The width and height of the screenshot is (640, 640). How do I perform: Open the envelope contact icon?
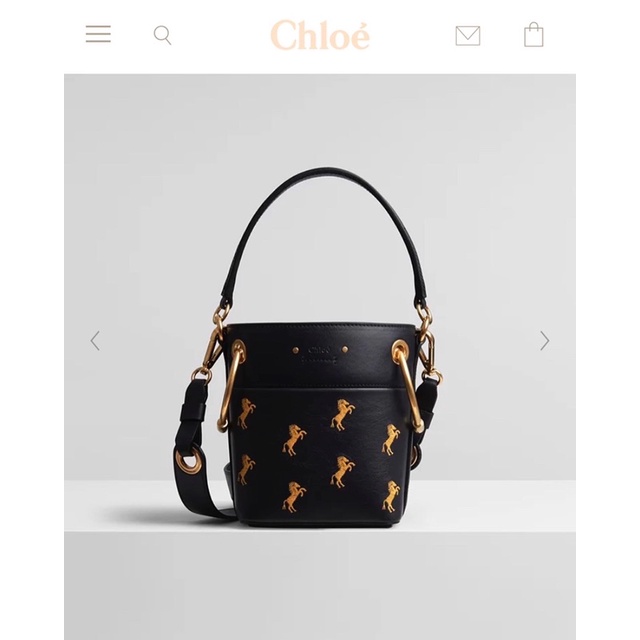pos(467,36)
